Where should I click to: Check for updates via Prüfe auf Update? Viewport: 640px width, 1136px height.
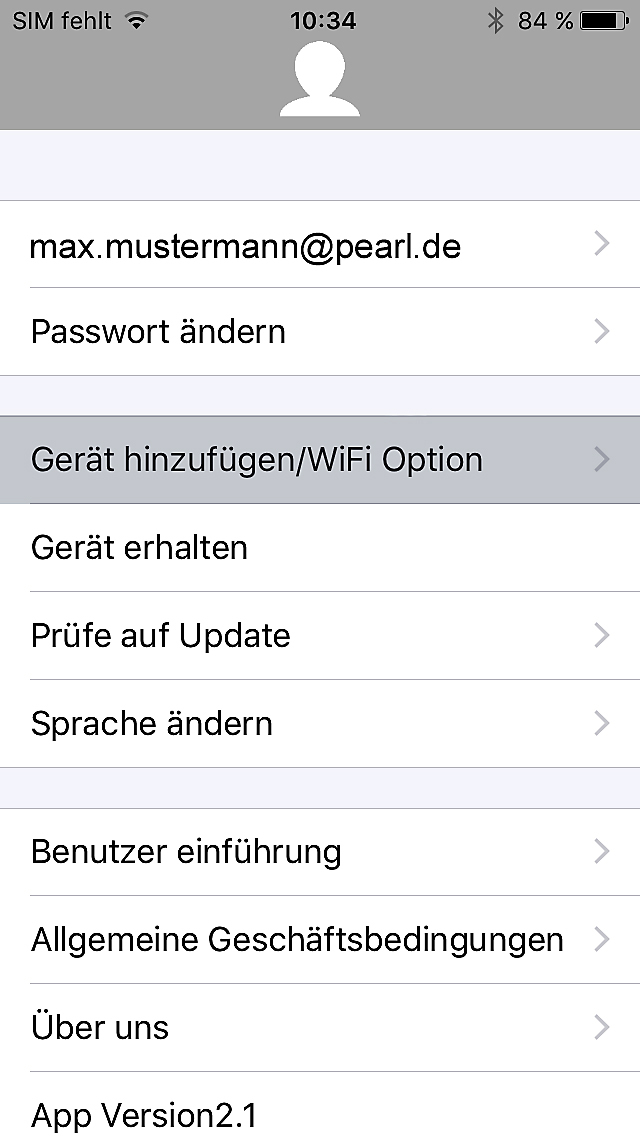click(320, 636)
